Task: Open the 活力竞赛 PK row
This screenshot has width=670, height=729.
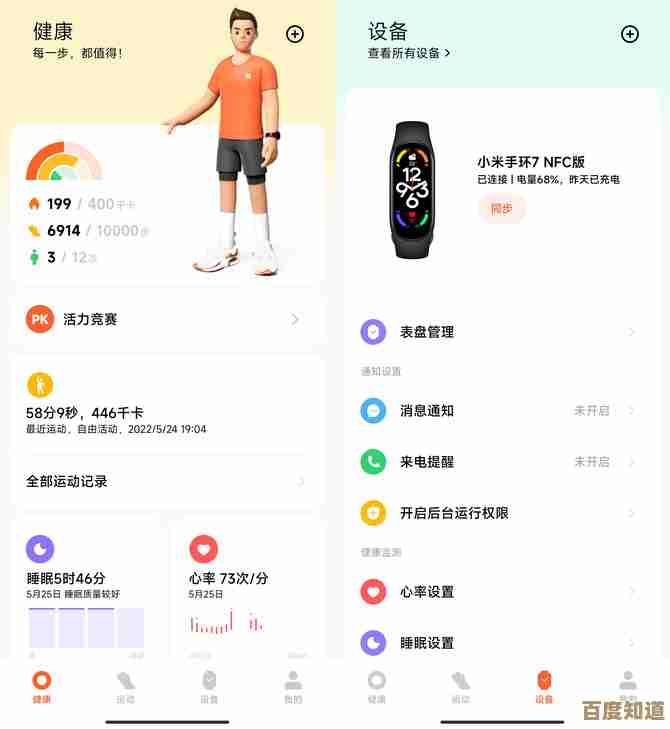Action: pos(166,320)
